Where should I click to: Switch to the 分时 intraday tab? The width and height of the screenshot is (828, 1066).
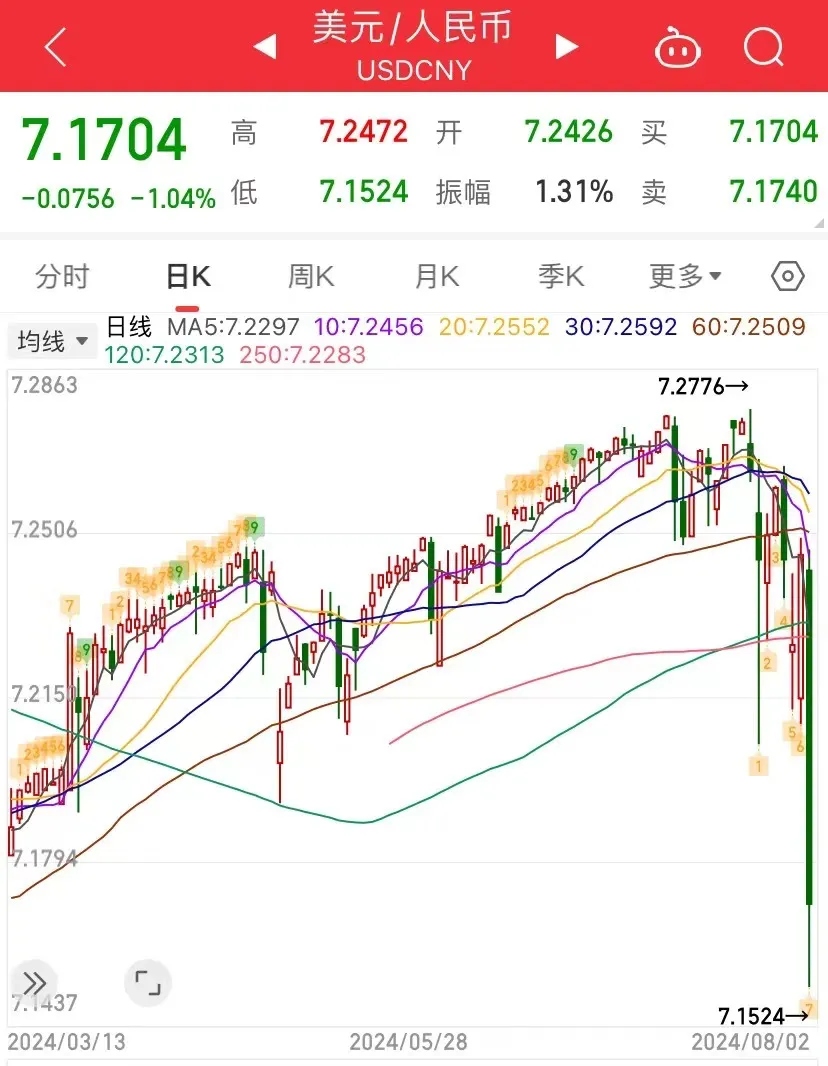(x=63, y=276)
